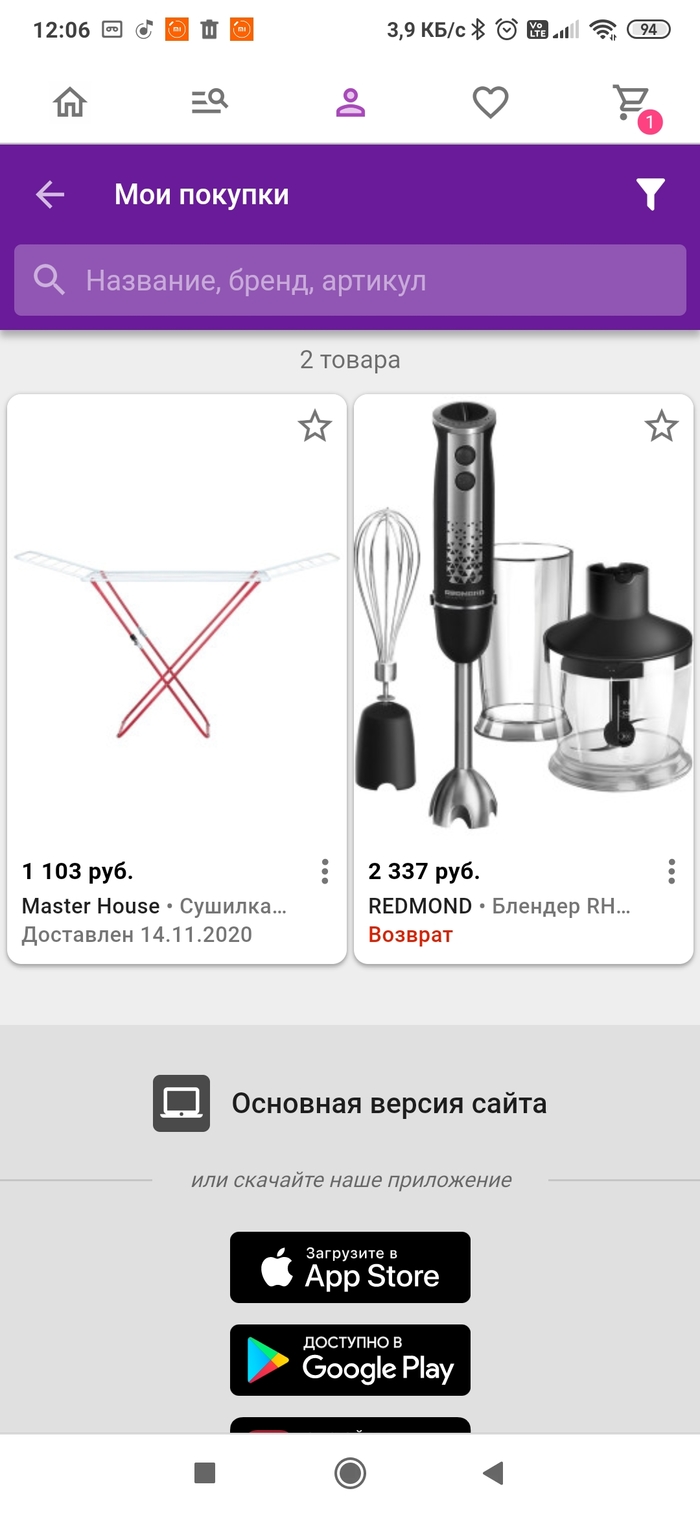
Task: Switch to Основная версия сайта
Action: 350,1104
